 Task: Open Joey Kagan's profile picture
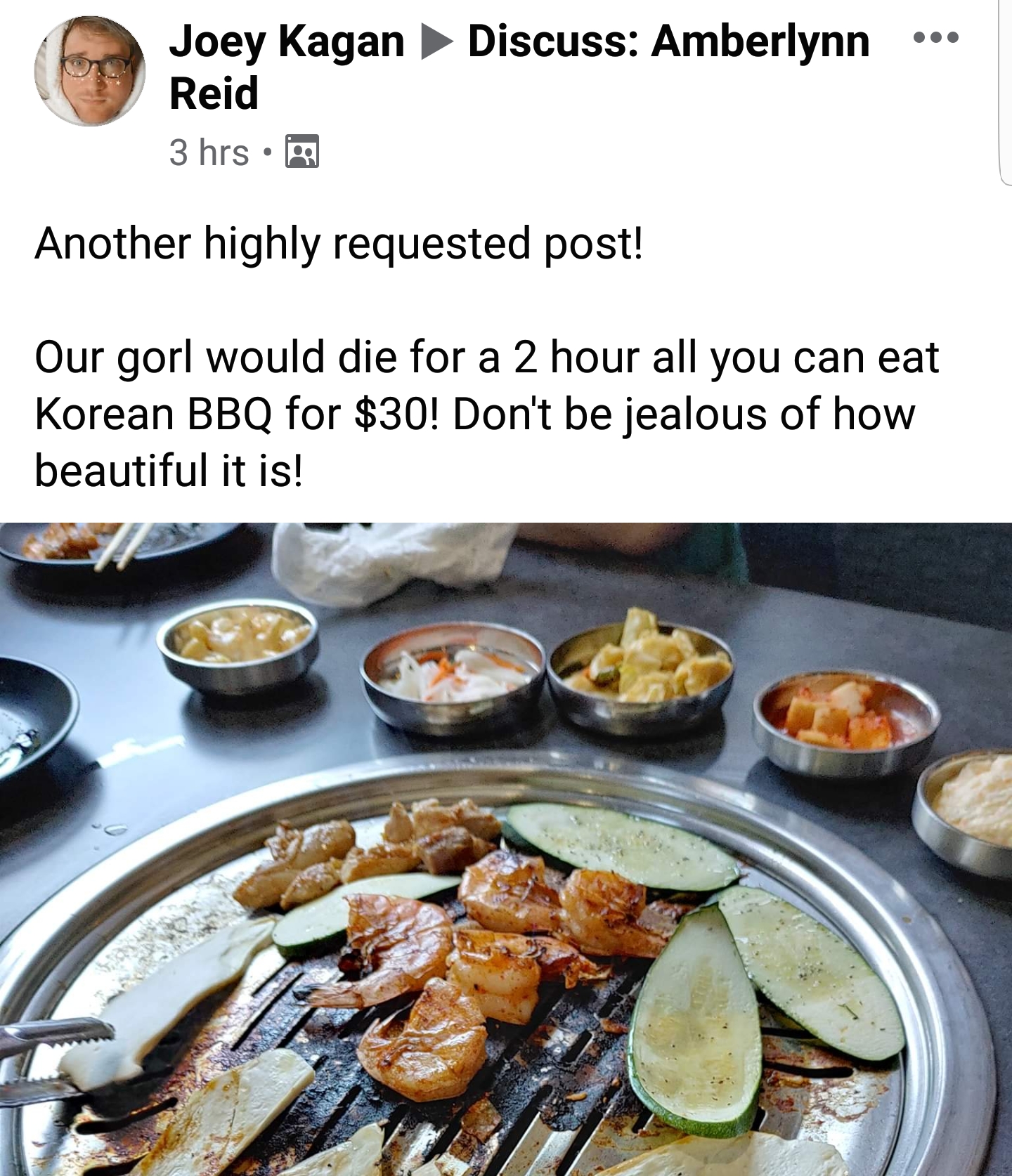point(90,70)
